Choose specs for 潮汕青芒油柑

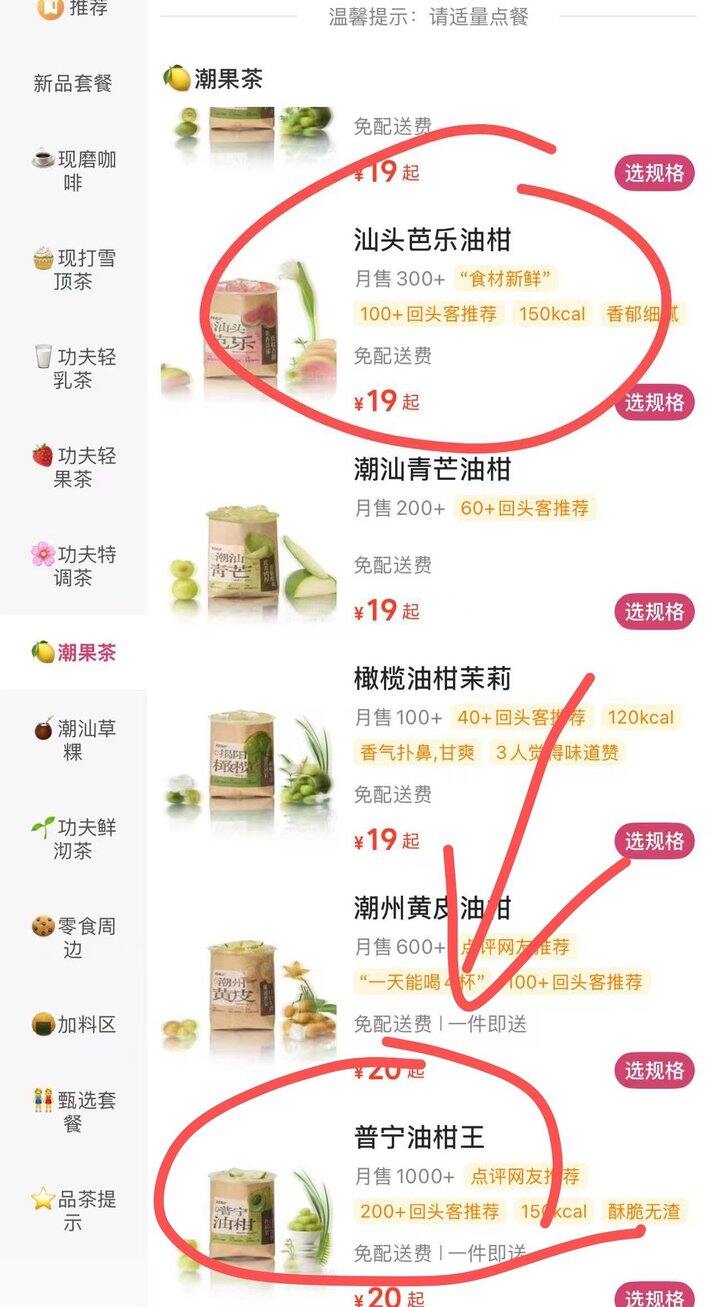(x=654, y=611)
